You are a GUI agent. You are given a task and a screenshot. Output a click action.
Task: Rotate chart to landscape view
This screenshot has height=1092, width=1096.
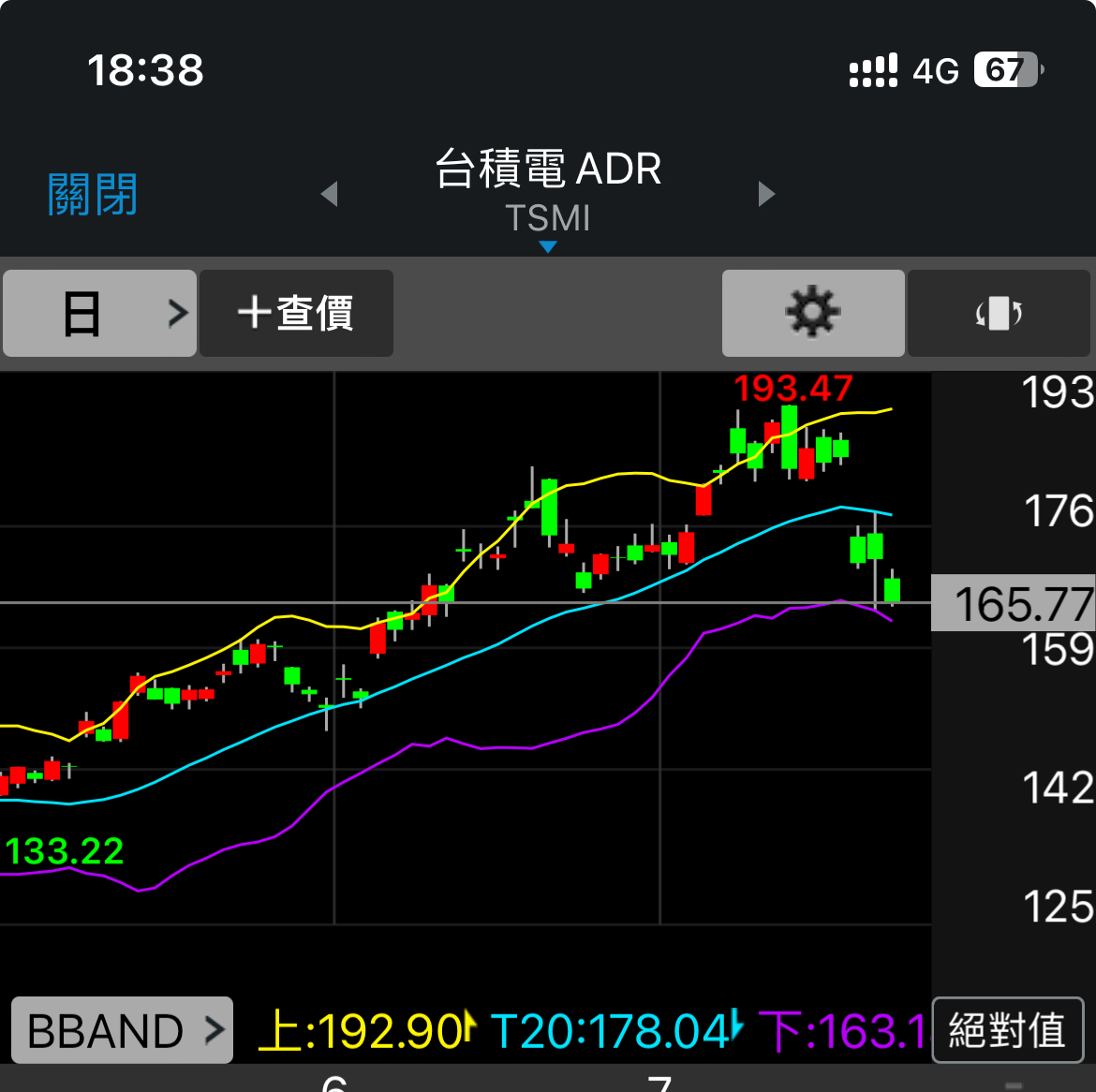tap(999, 313)
